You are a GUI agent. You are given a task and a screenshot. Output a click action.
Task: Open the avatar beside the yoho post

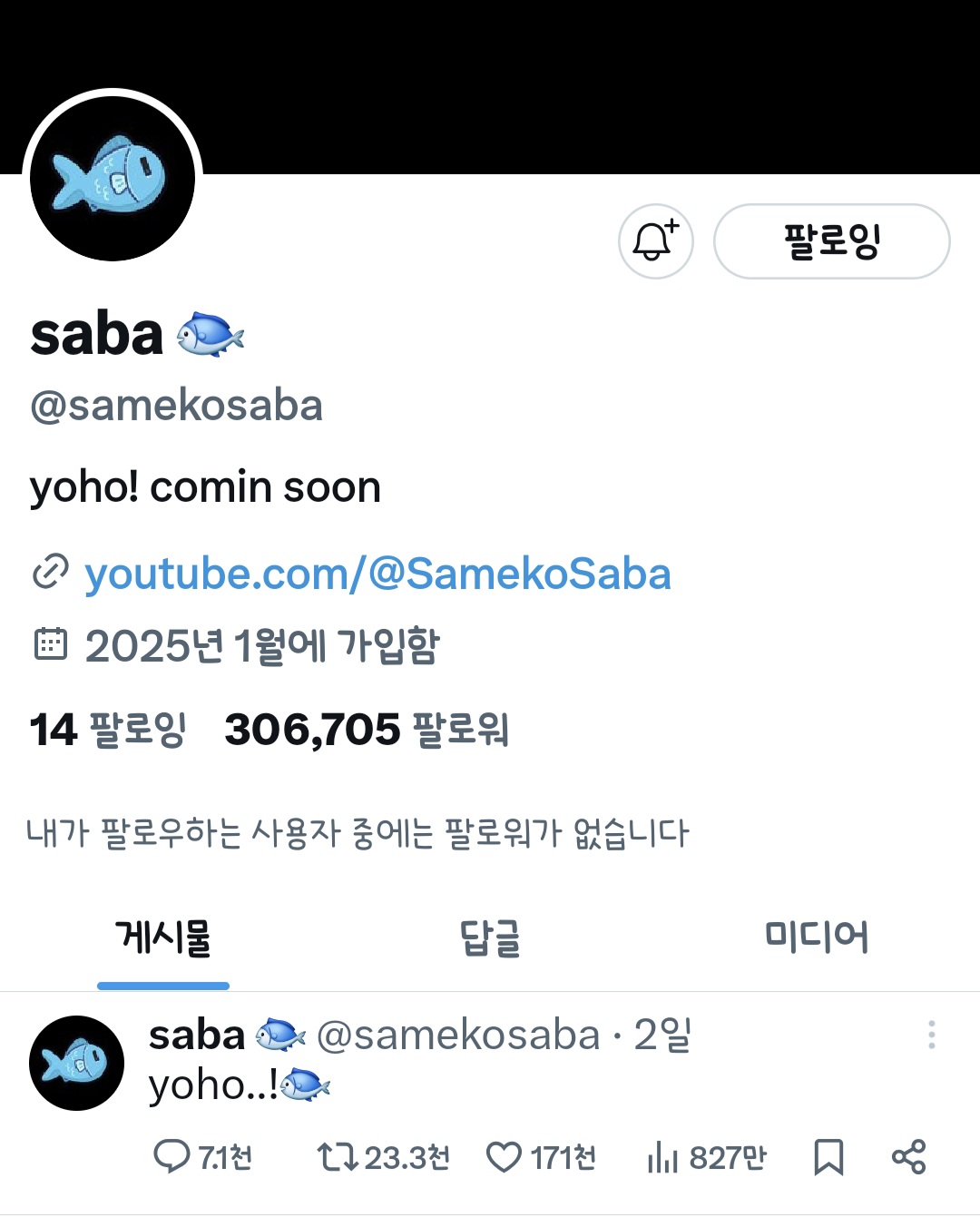(76, 1063)
